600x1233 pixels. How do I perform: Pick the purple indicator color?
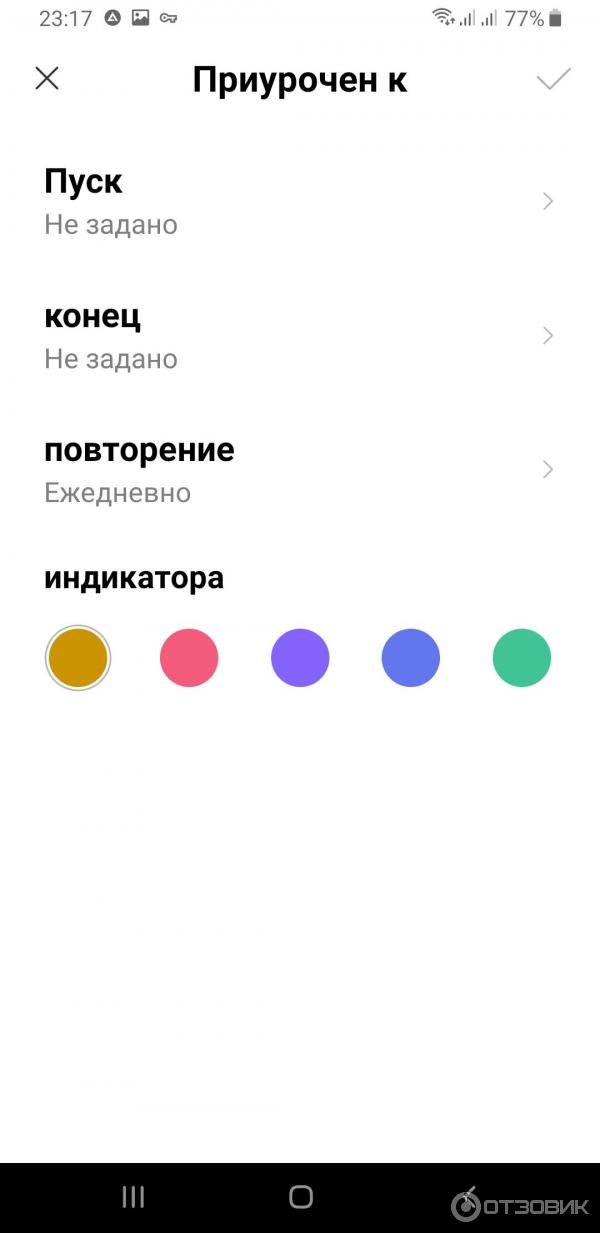300,658
